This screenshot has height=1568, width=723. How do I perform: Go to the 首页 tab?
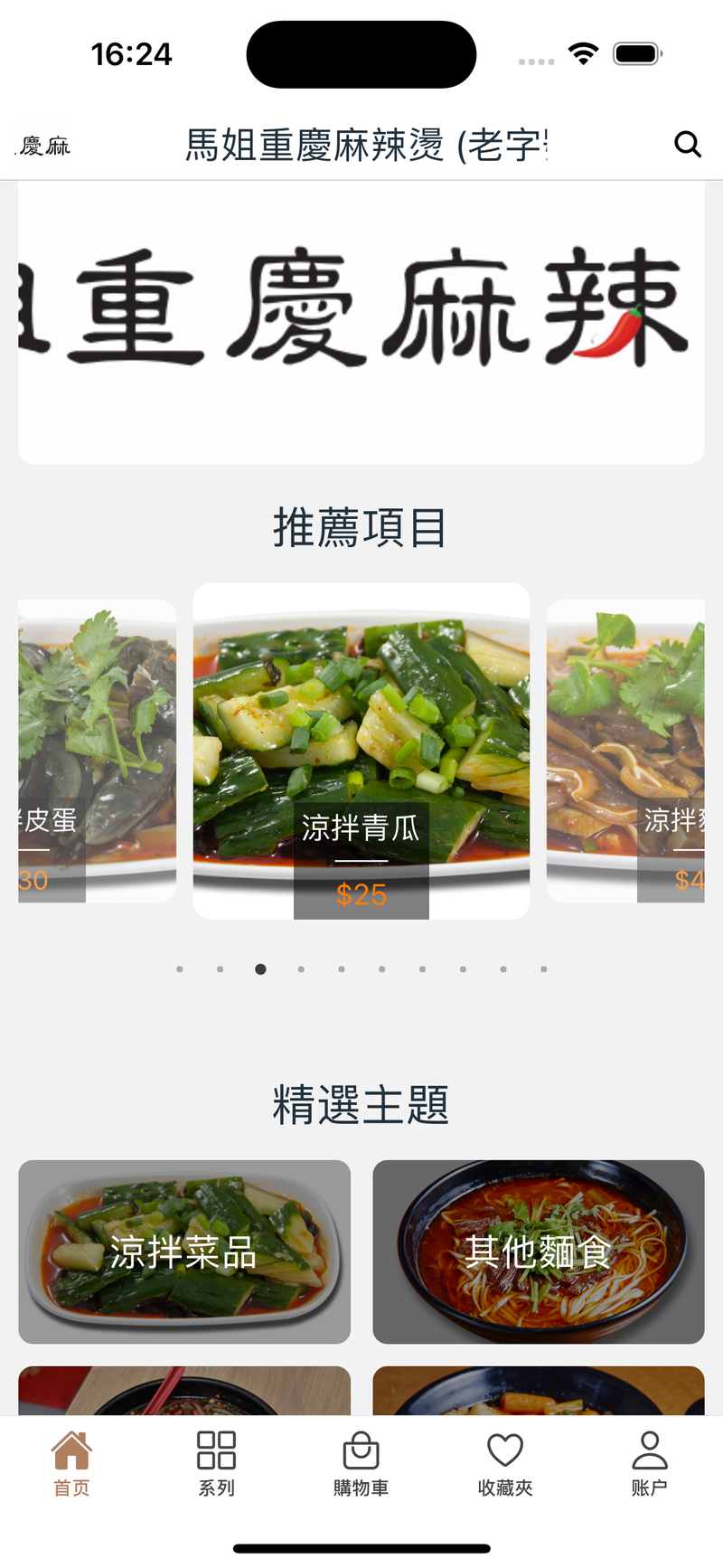[x=72, y=1463]
